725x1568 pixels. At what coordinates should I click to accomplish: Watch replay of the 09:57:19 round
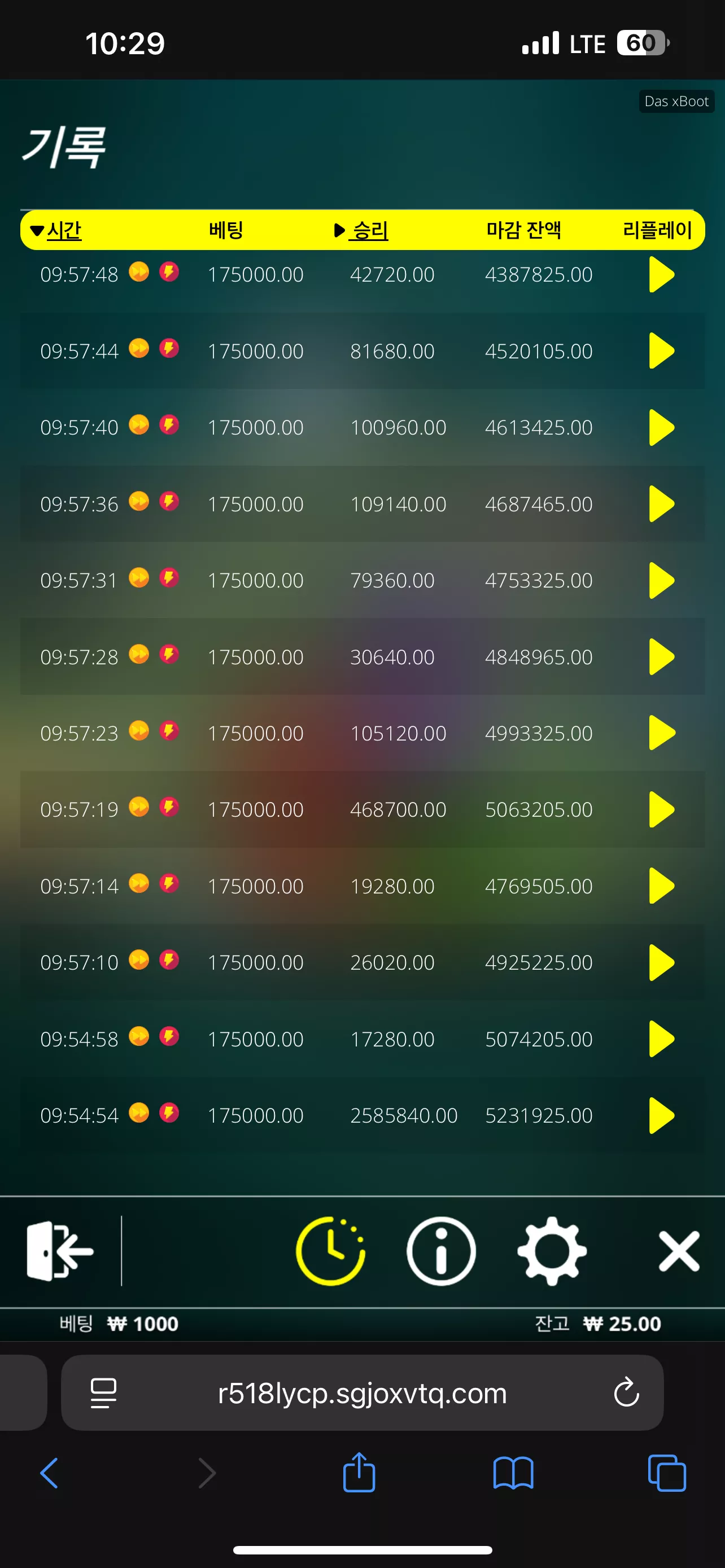pyautogui.click(x=661, y=809)
